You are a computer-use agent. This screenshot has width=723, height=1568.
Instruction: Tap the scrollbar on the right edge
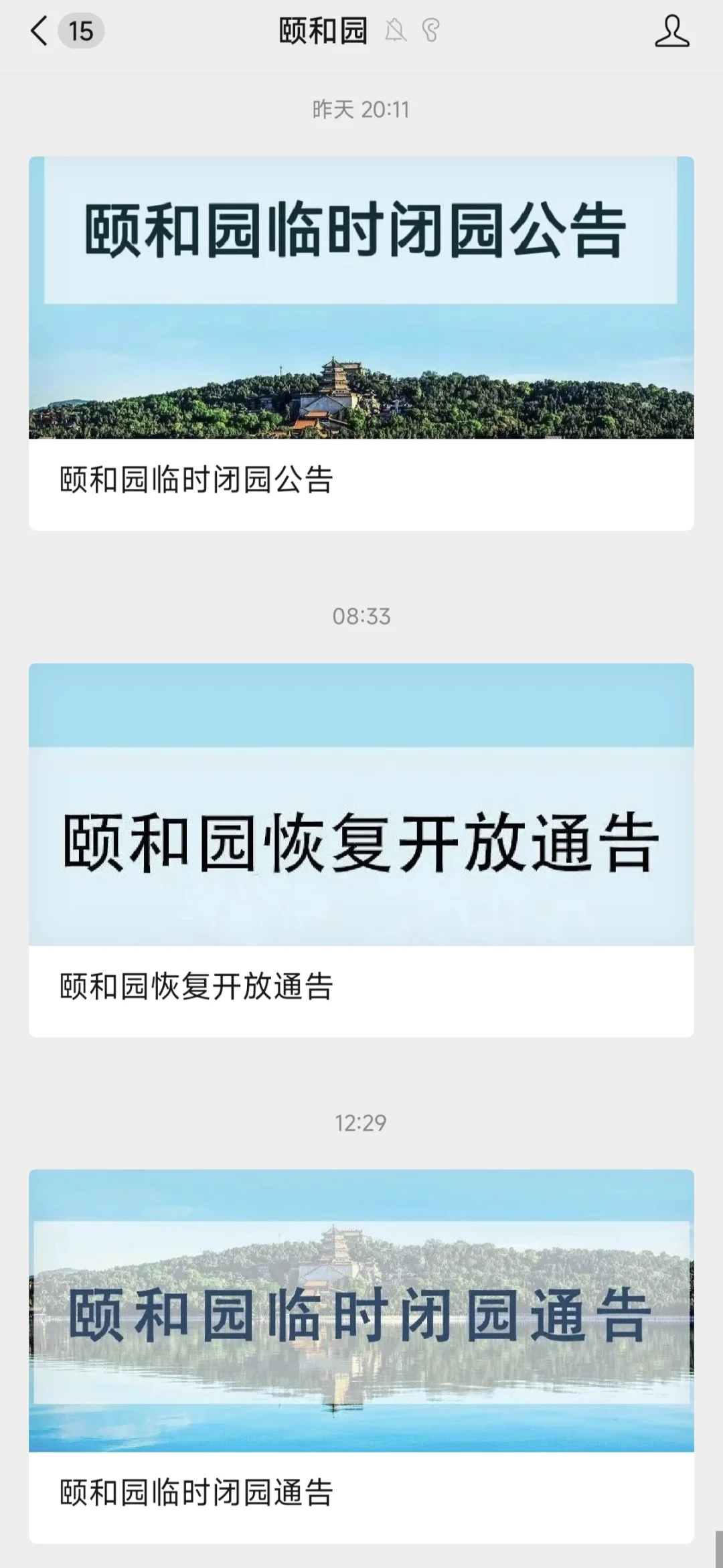coord(718,1540)
